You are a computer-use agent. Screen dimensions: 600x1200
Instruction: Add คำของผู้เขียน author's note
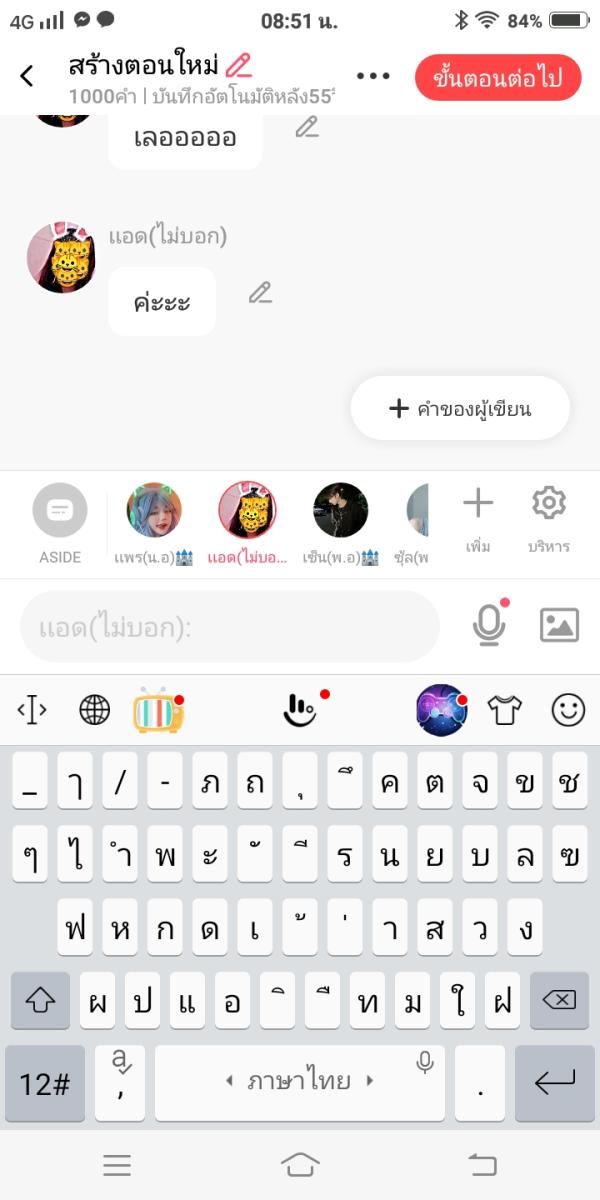pos(460,408)
